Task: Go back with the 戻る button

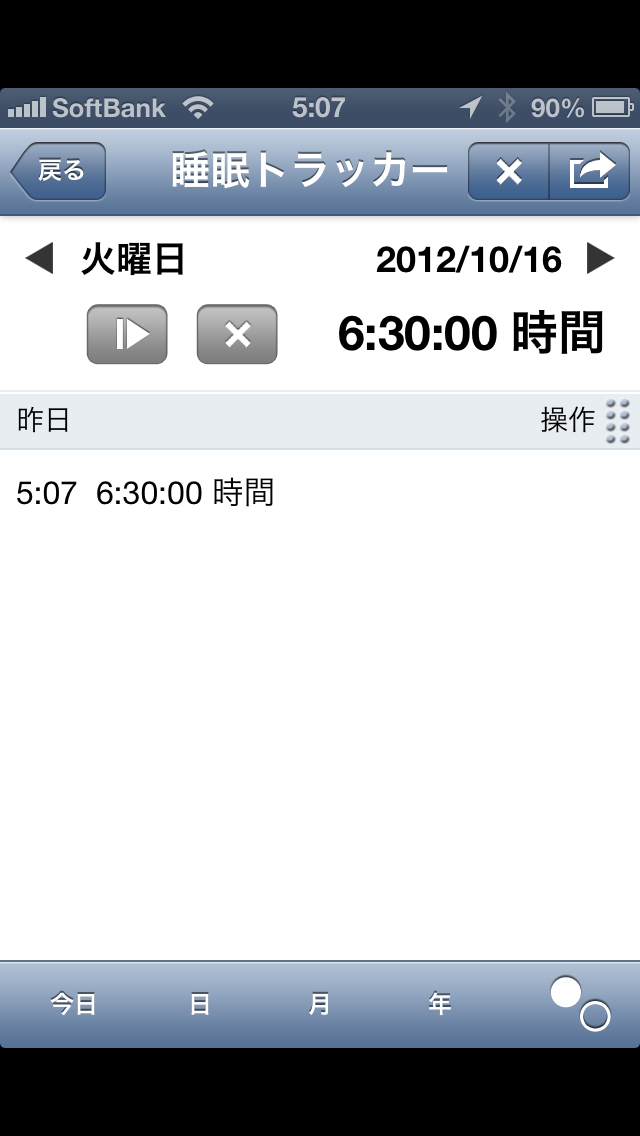Action: coord(60,172)
